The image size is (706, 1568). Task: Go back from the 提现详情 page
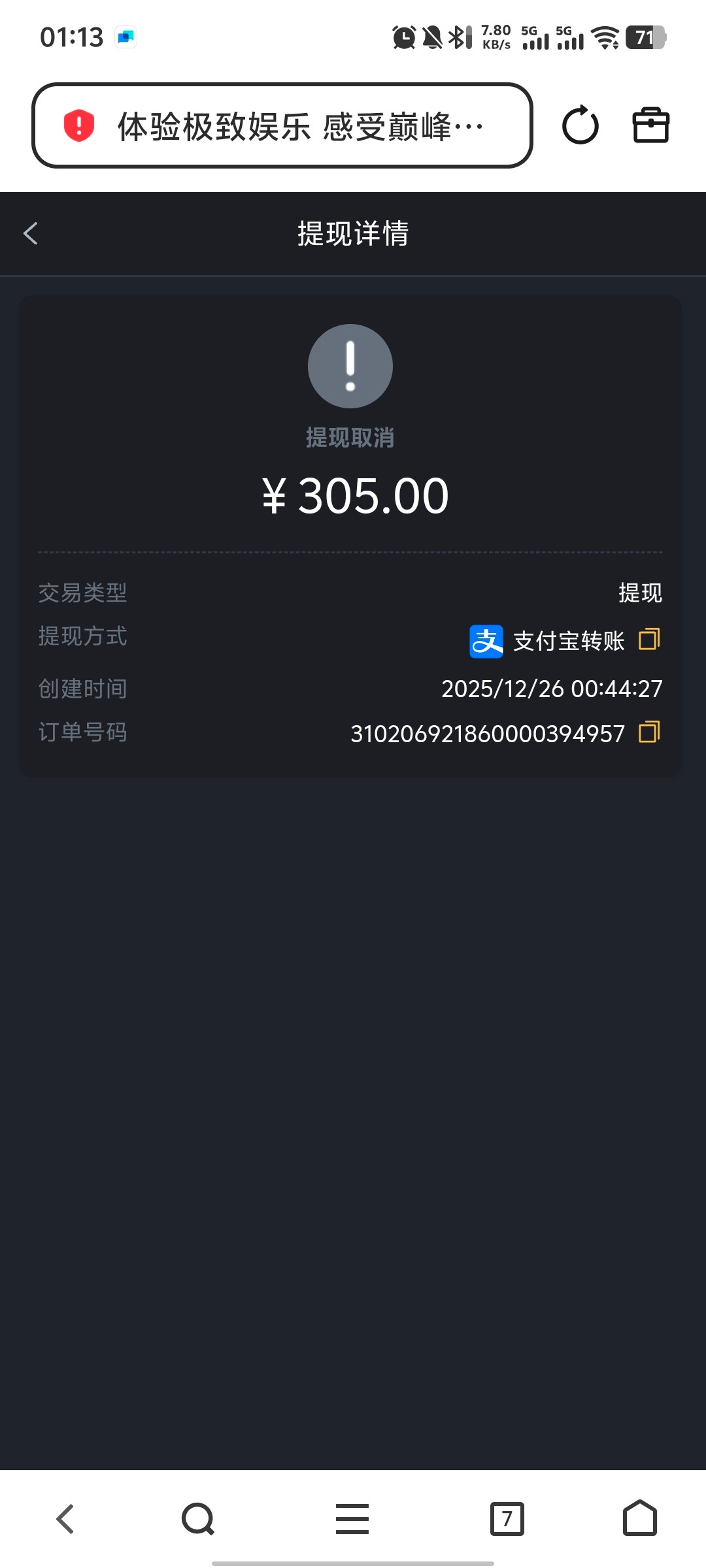(31, 233)
